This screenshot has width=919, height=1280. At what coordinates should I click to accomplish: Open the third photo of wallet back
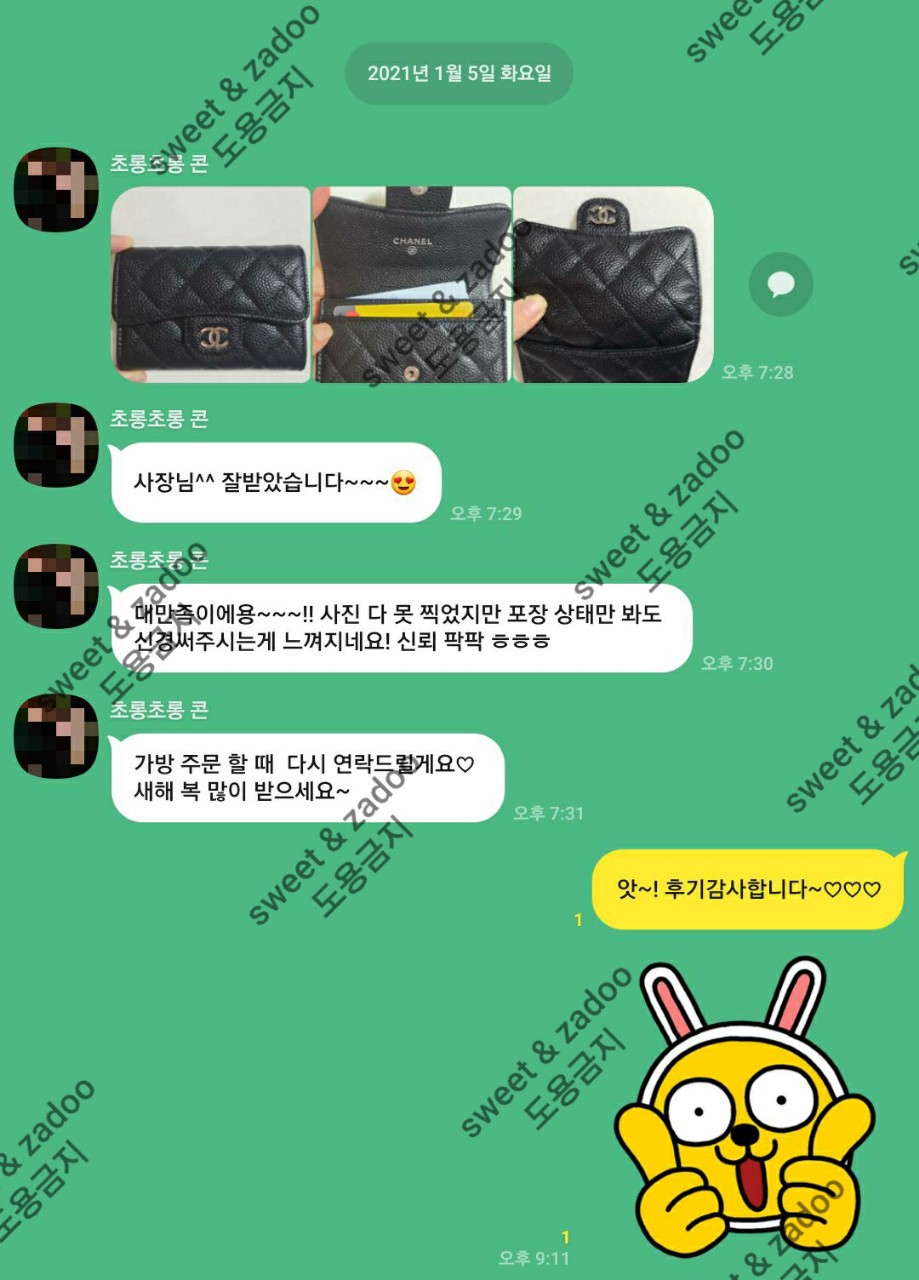coord(612,285)
